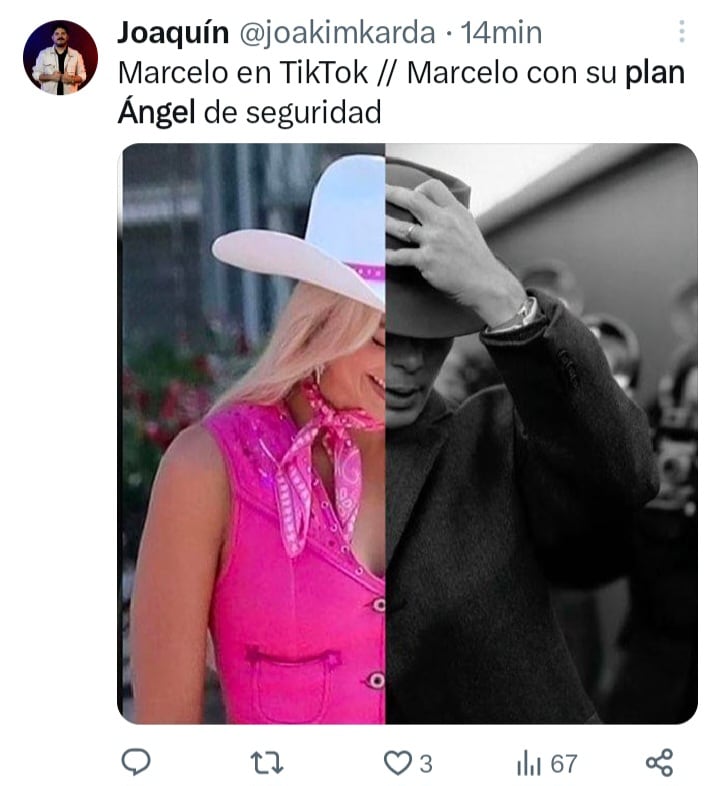
Task: Open Joaquín's profile picture
Action: tap(60, 58)
